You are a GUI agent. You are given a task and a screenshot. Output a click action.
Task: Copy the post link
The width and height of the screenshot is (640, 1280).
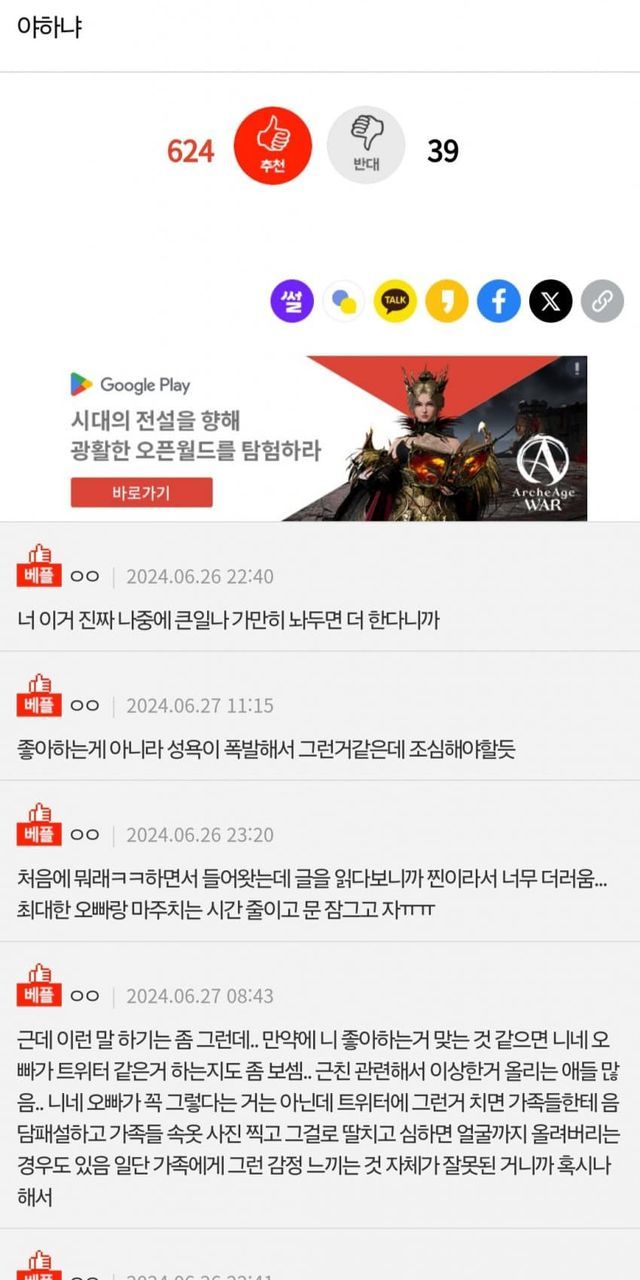point(602,300)
